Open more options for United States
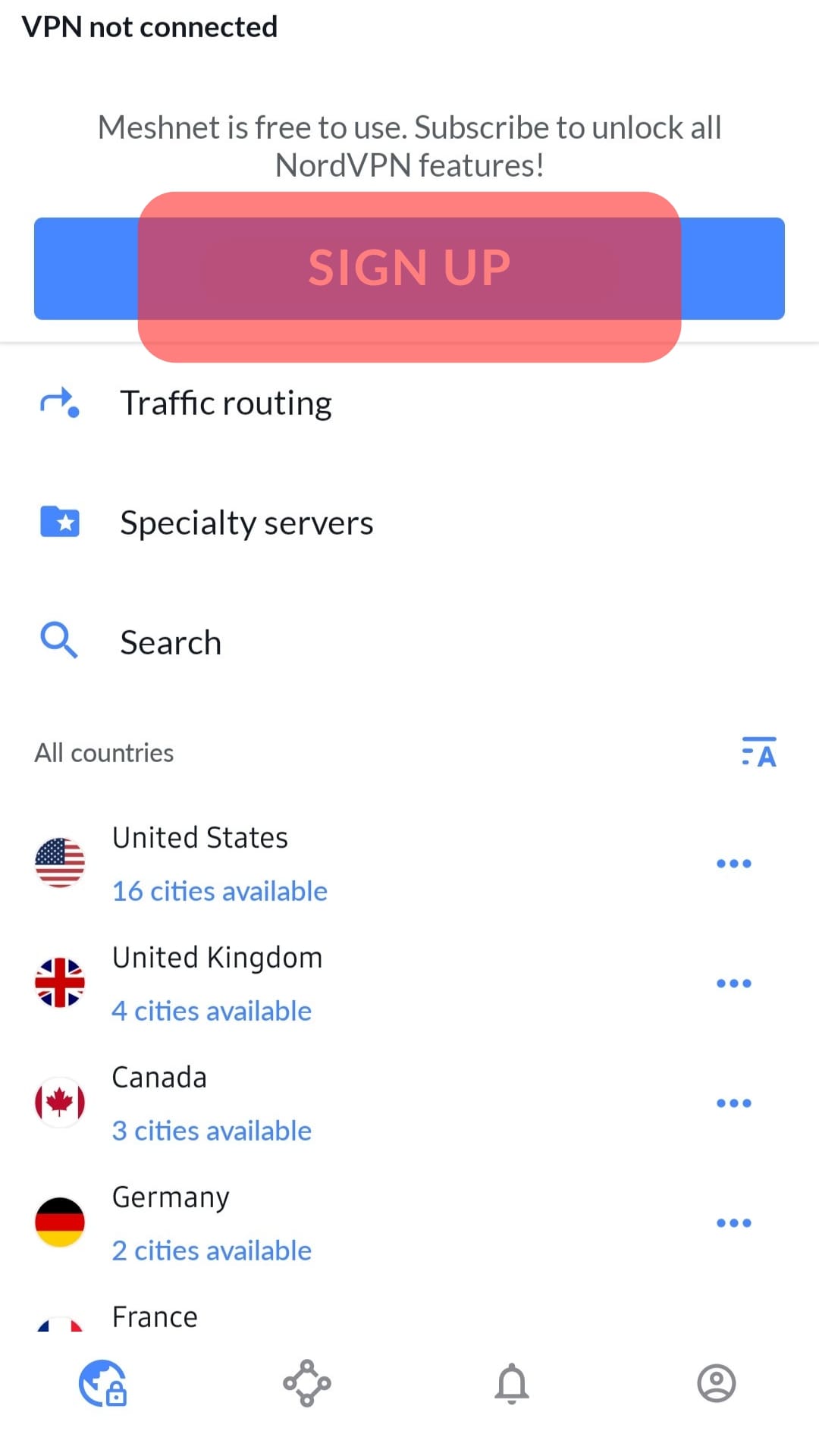This screenshot has width=819, height=1456. (733, 864)
